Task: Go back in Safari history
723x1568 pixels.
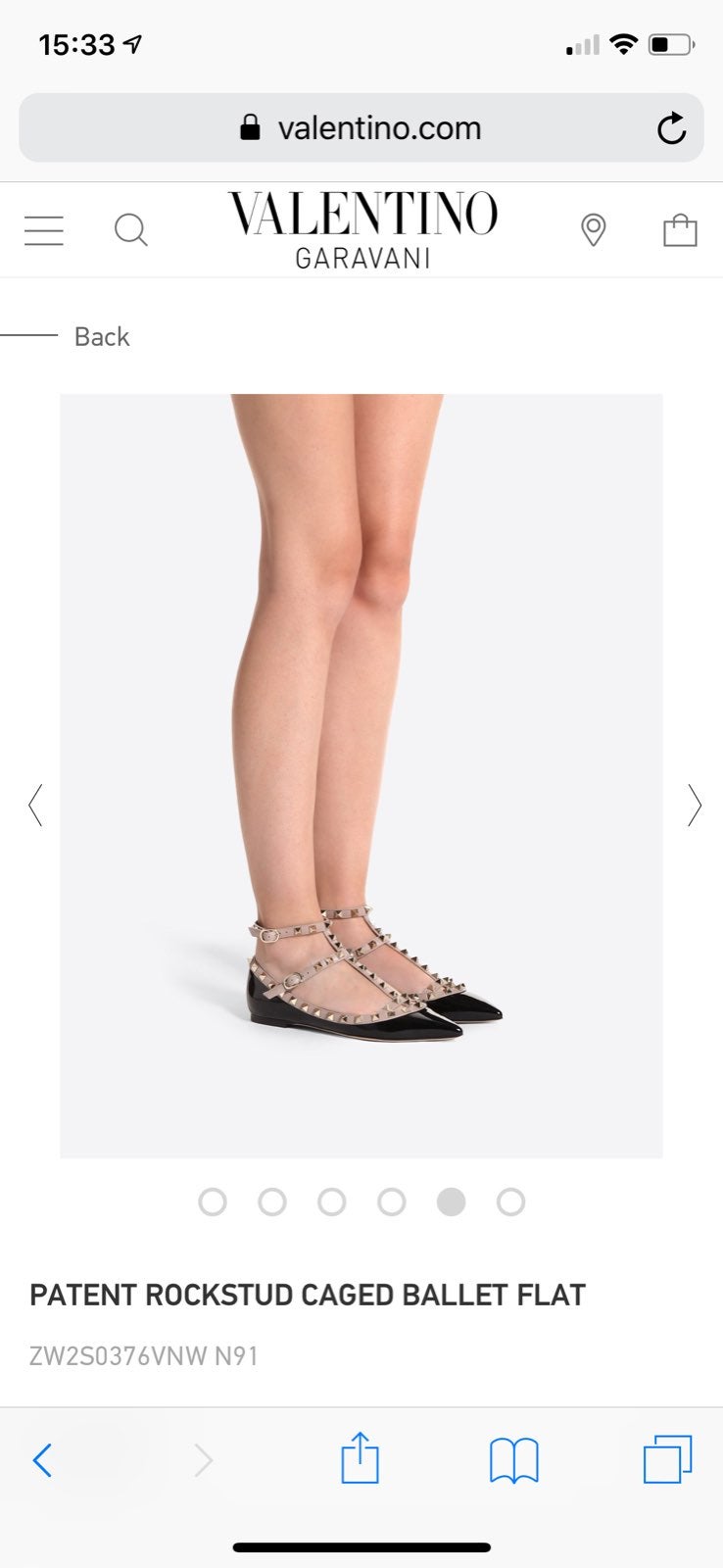Action: coord(42,1460)
